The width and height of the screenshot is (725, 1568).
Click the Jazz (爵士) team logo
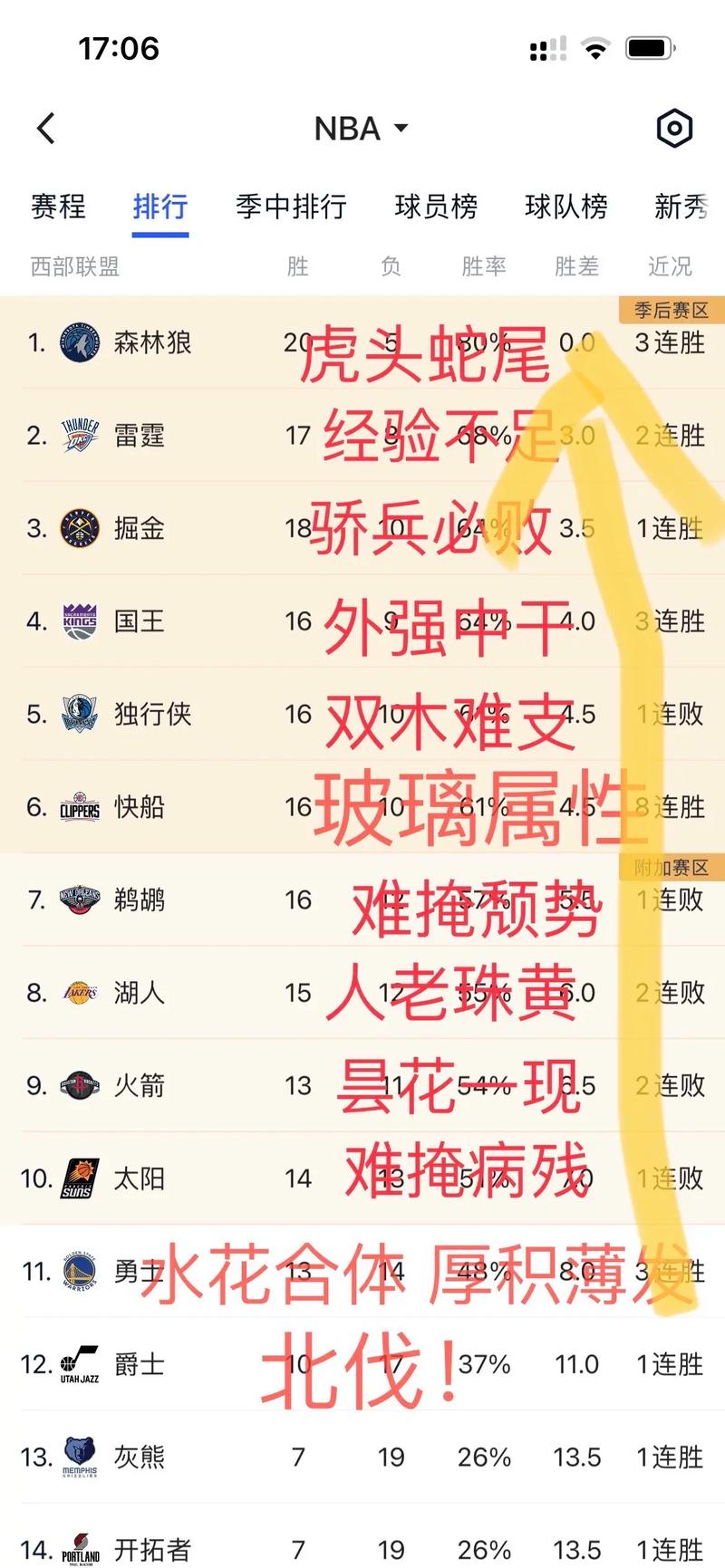[x=80, y=1364]
